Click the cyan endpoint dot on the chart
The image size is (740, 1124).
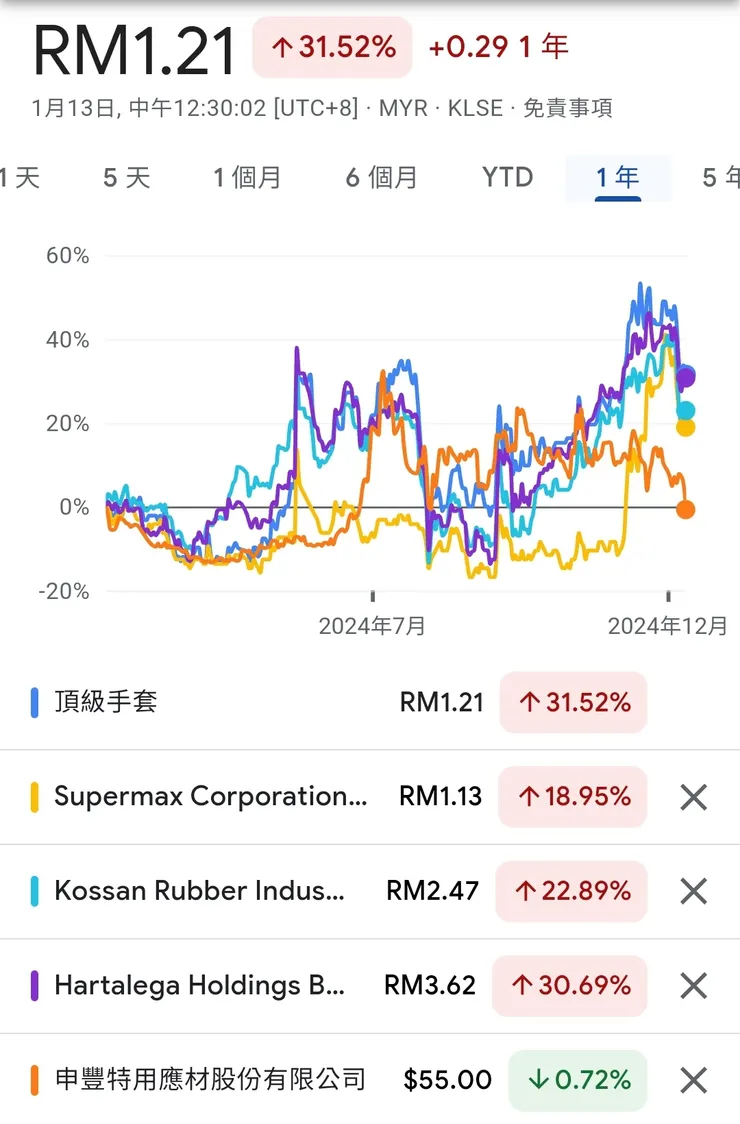point(686,409)
